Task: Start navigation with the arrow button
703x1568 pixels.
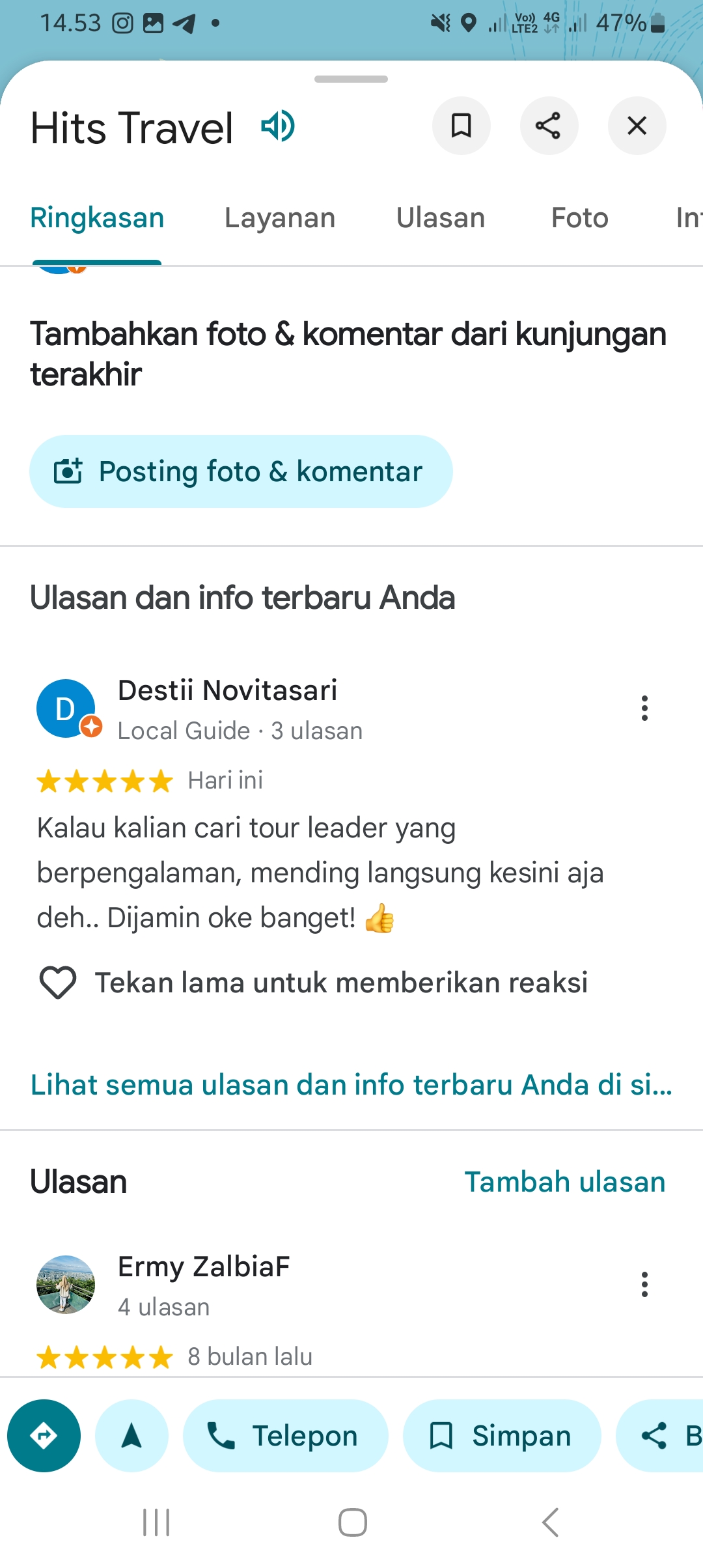Action: [131, 1436]
